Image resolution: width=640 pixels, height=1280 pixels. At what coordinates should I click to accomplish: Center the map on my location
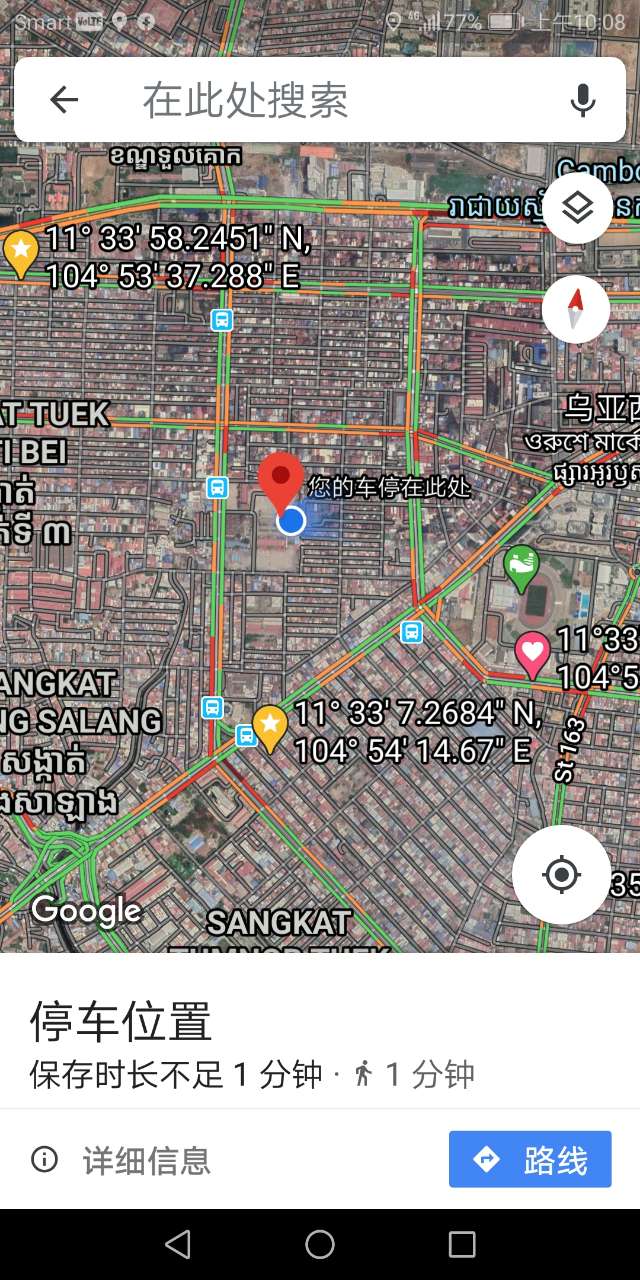tap(561, 875)
